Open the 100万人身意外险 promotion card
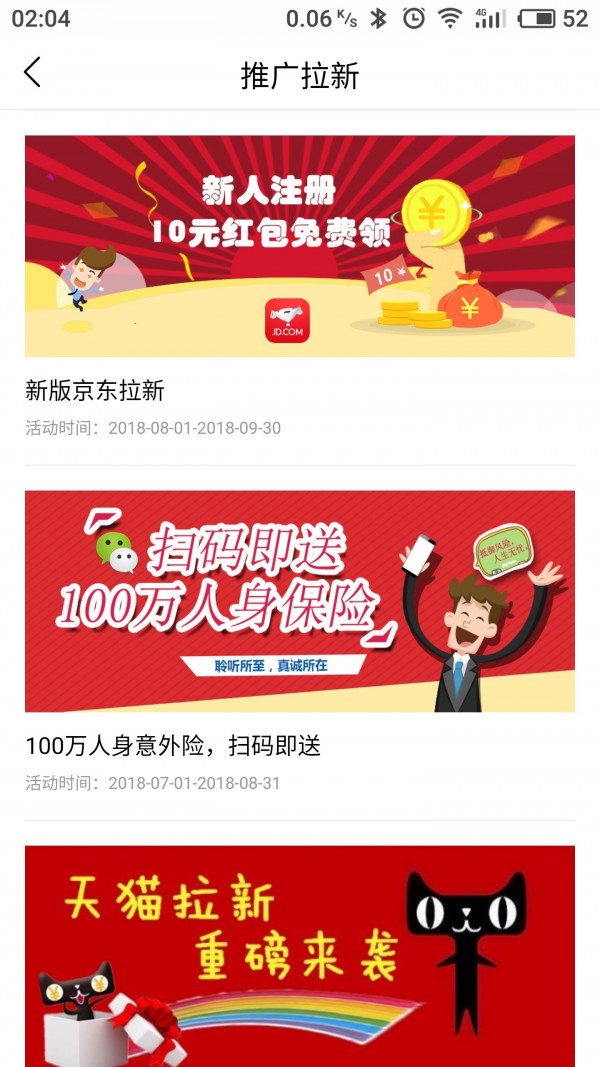The image size is (600, 1067). click(x=300, y=601)
